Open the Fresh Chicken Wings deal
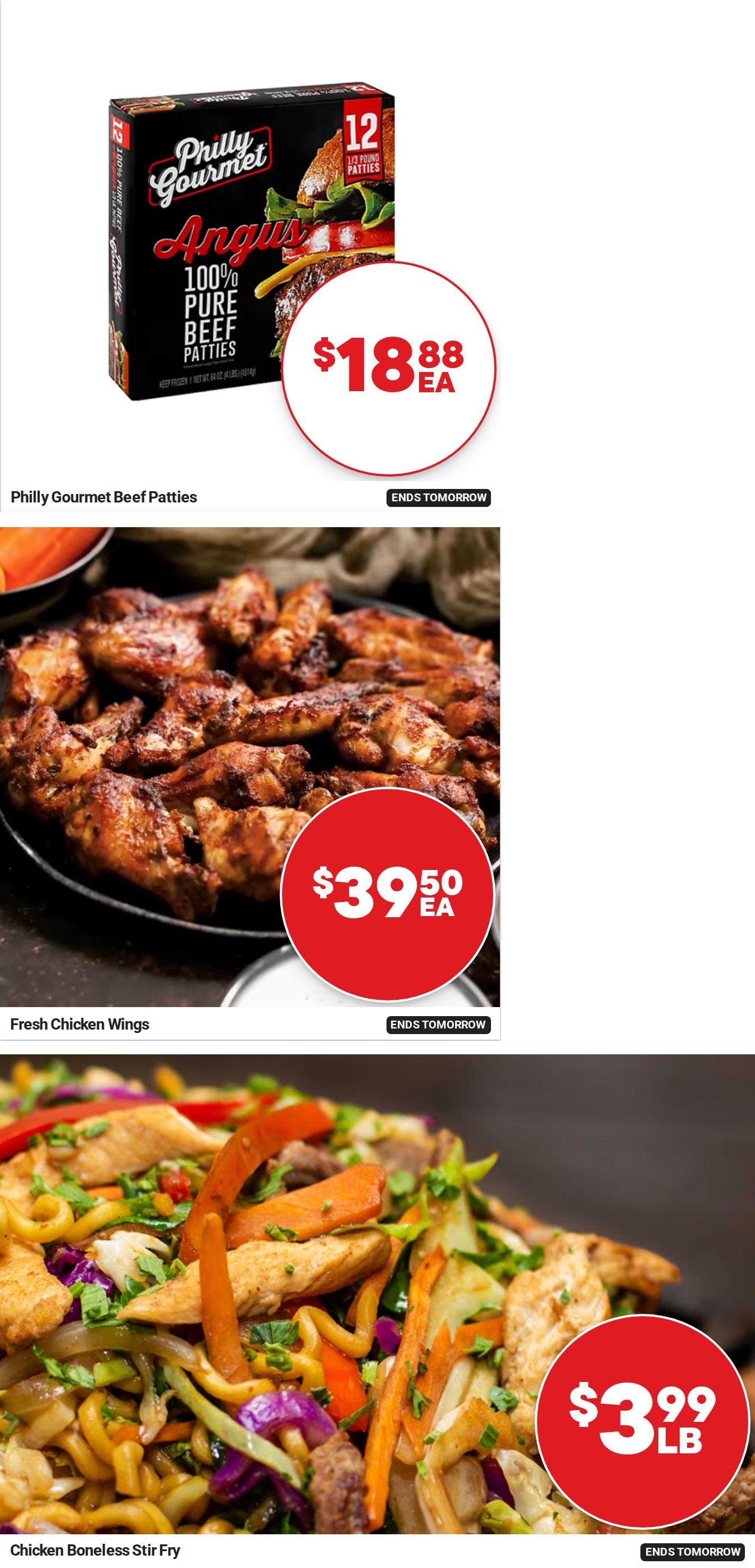This screenshot has height=1568, width=755. click(250, 783)
